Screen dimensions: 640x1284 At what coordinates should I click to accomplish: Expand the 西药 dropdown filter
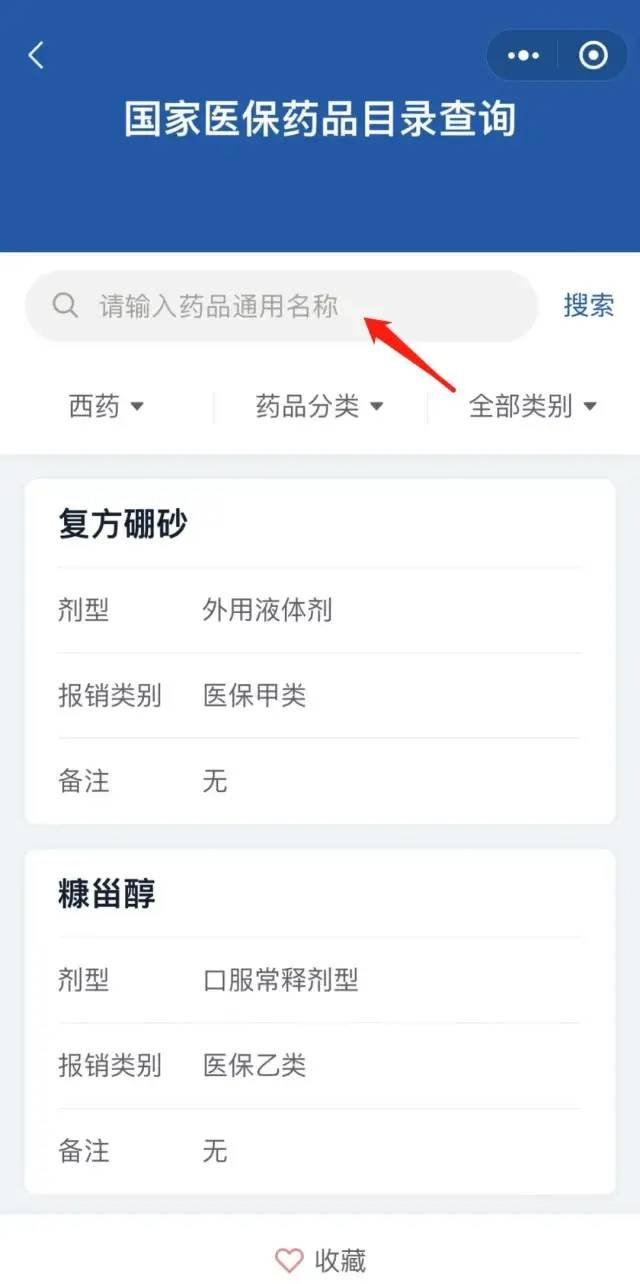[106, 406]
